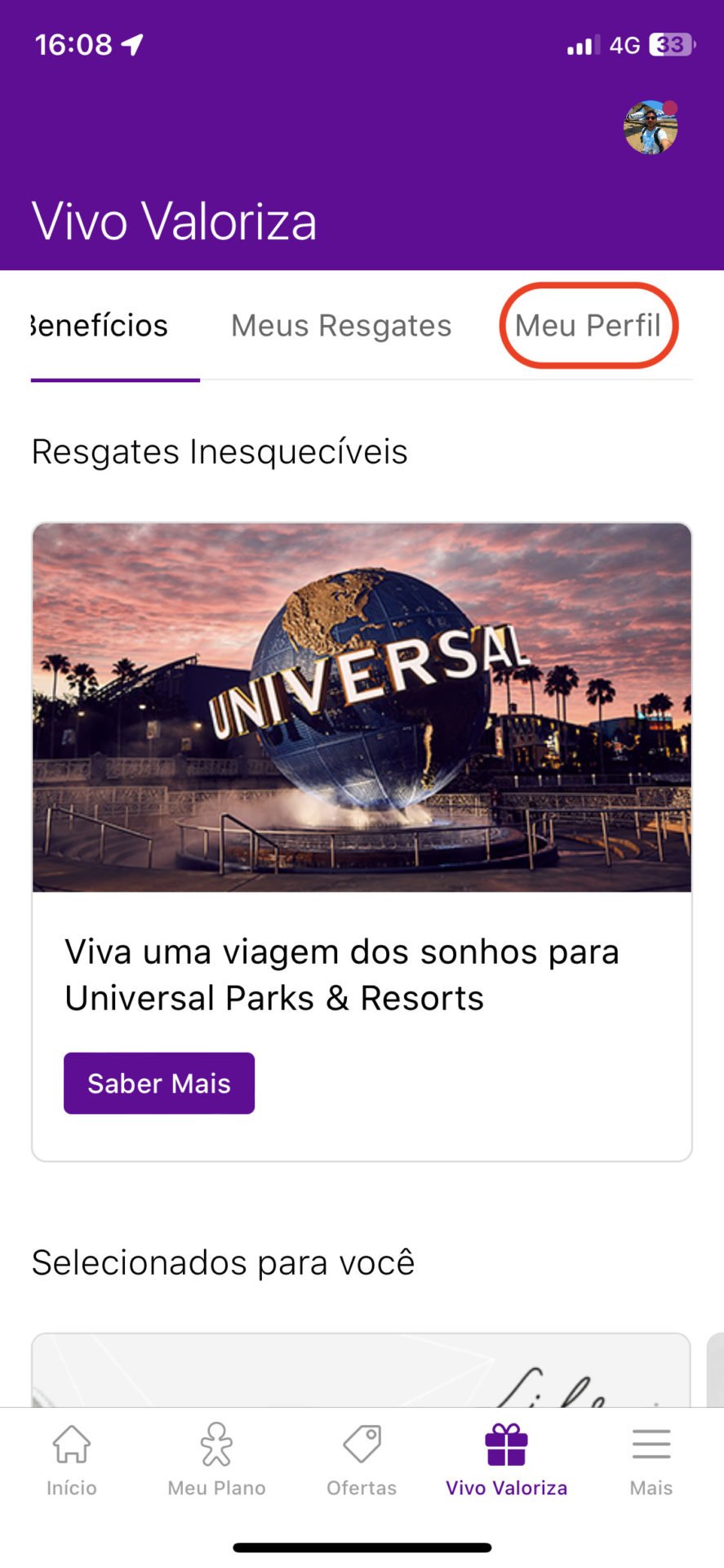The image size is (724, 1568).
Task: Open the profile avatar picture
Action: [651, 127]
